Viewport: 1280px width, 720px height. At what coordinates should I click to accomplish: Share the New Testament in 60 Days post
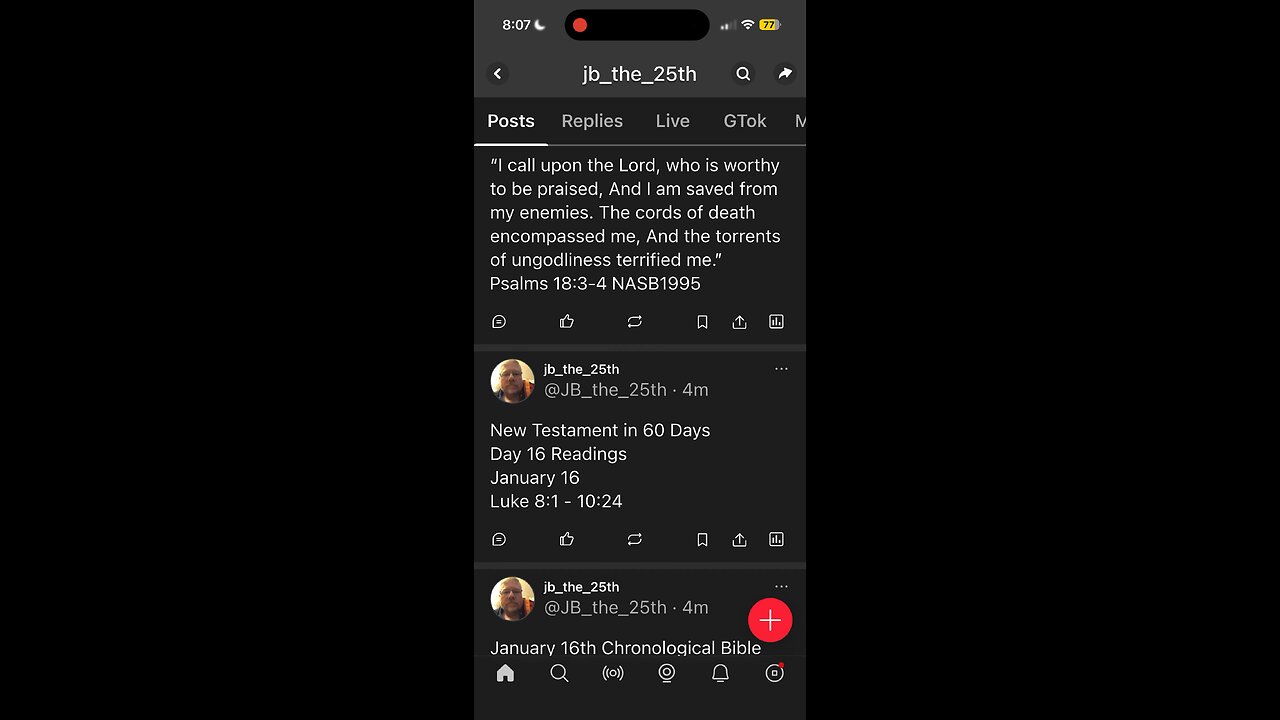(x=739, y=540)
